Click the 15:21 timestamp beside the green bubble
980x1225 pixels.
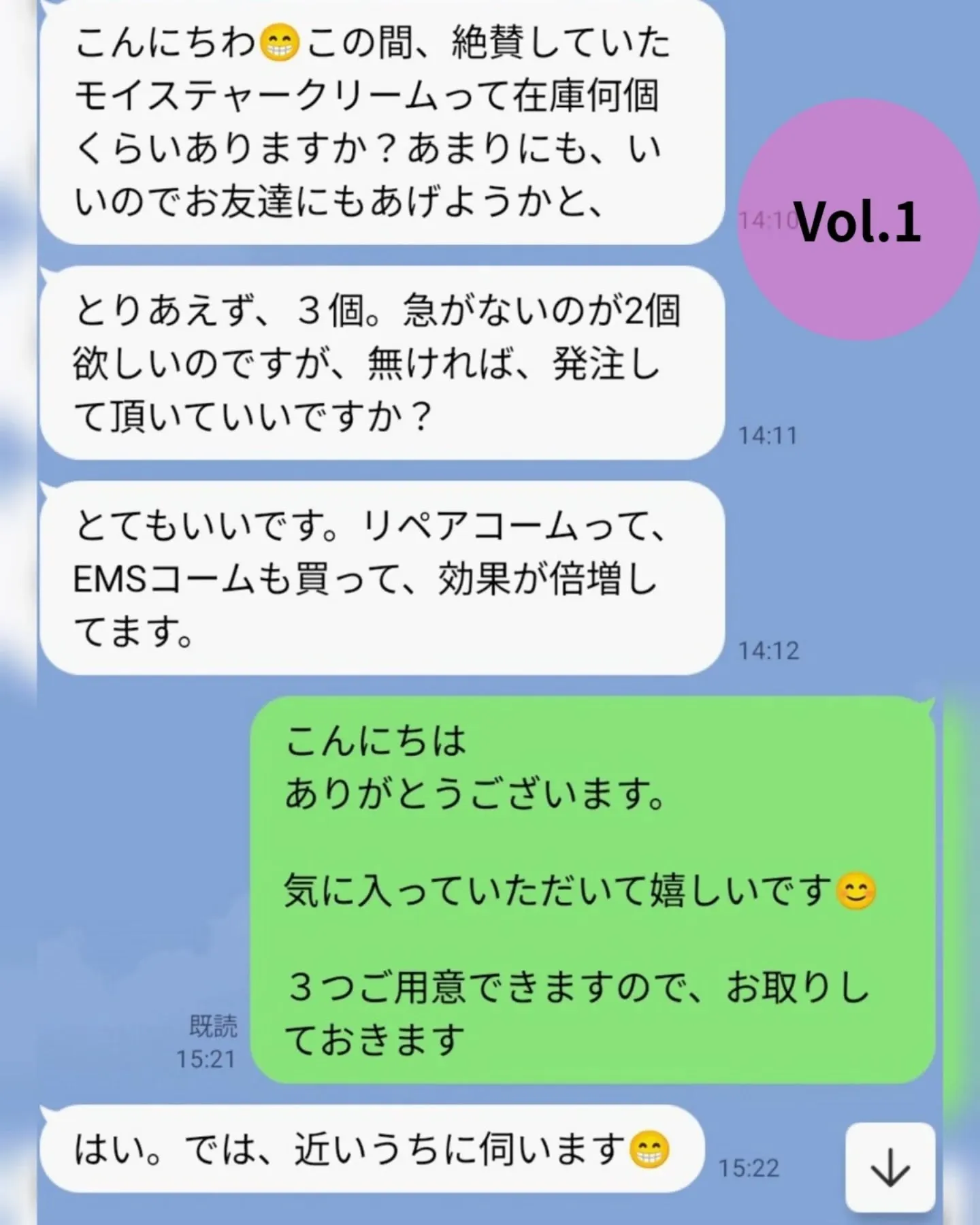point(209,1060)
